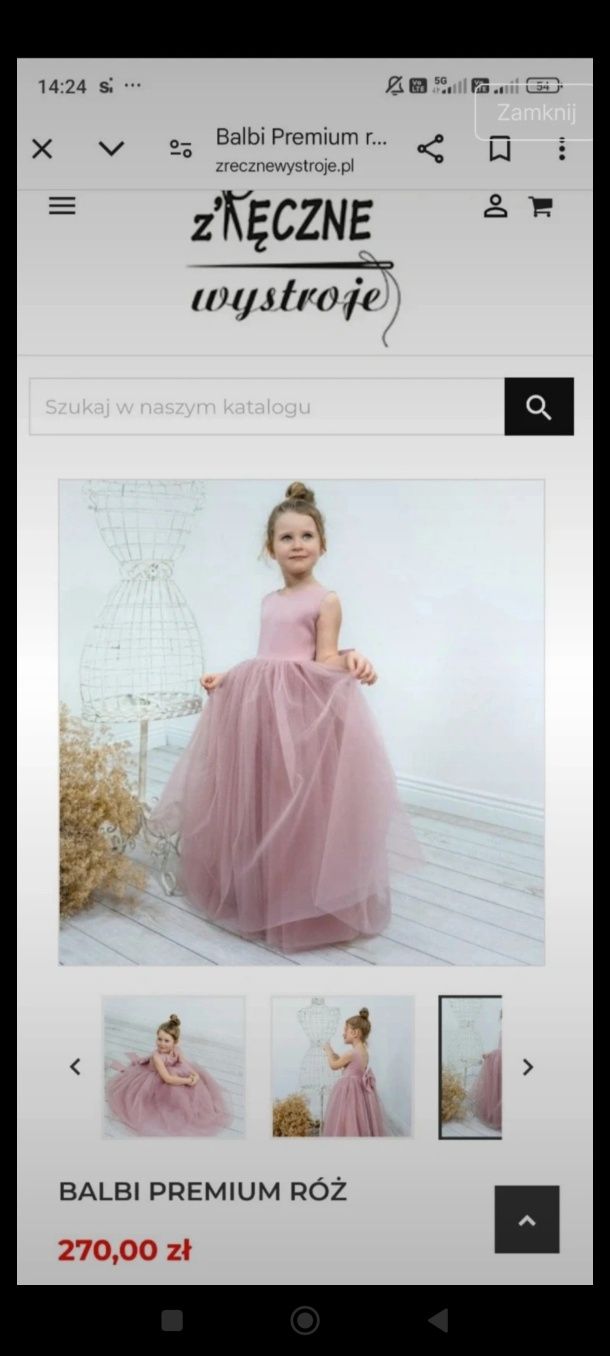Image resolution: width=610 pixels, height=1356 pixels.
Task: Select the thumbnail of the girl sitting
Action: click(x=174, y=1067)
